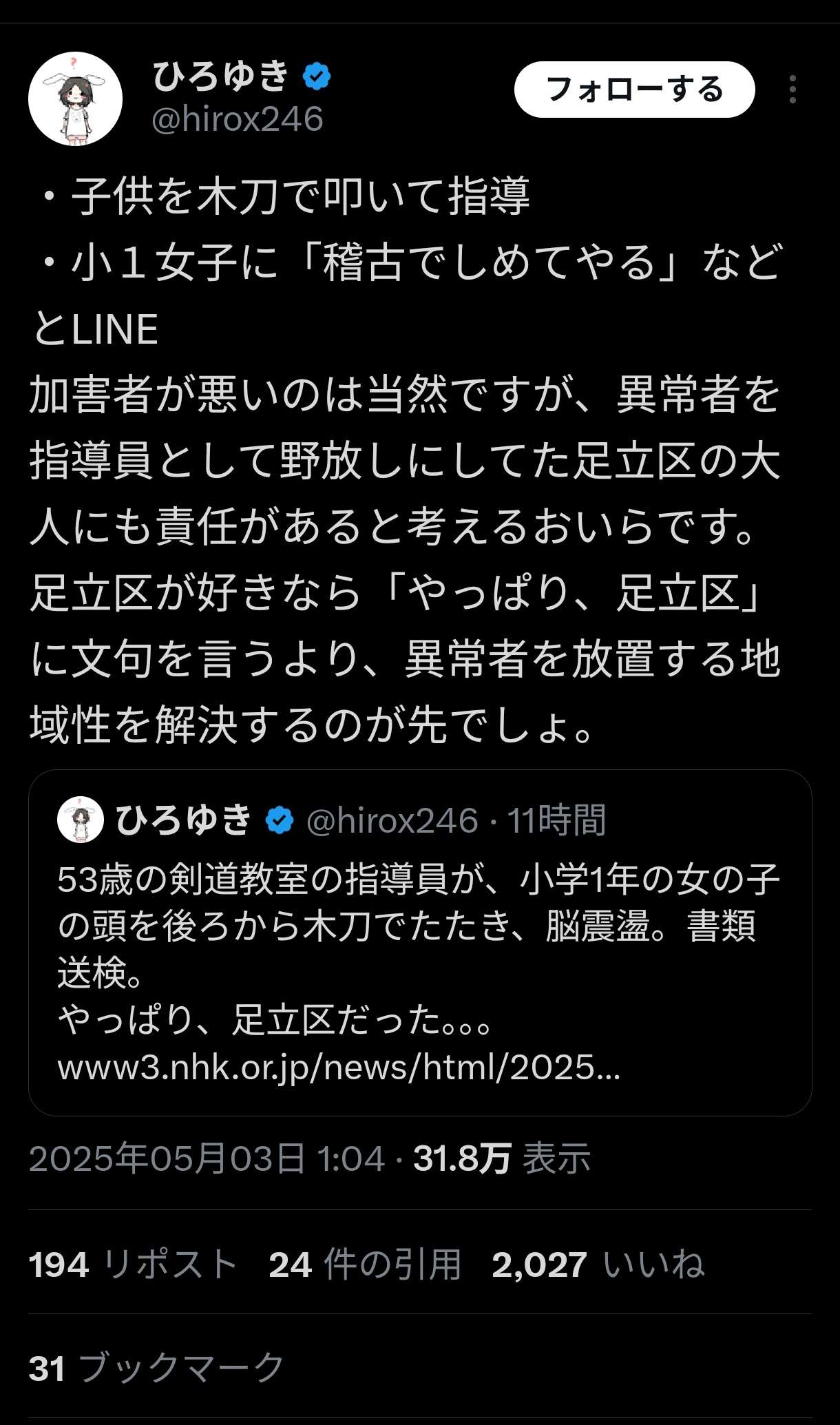Open the tweet's three-dot overflow menu
The width and height of the screenshot is (840, 1425).
click(x=792, y=90)
